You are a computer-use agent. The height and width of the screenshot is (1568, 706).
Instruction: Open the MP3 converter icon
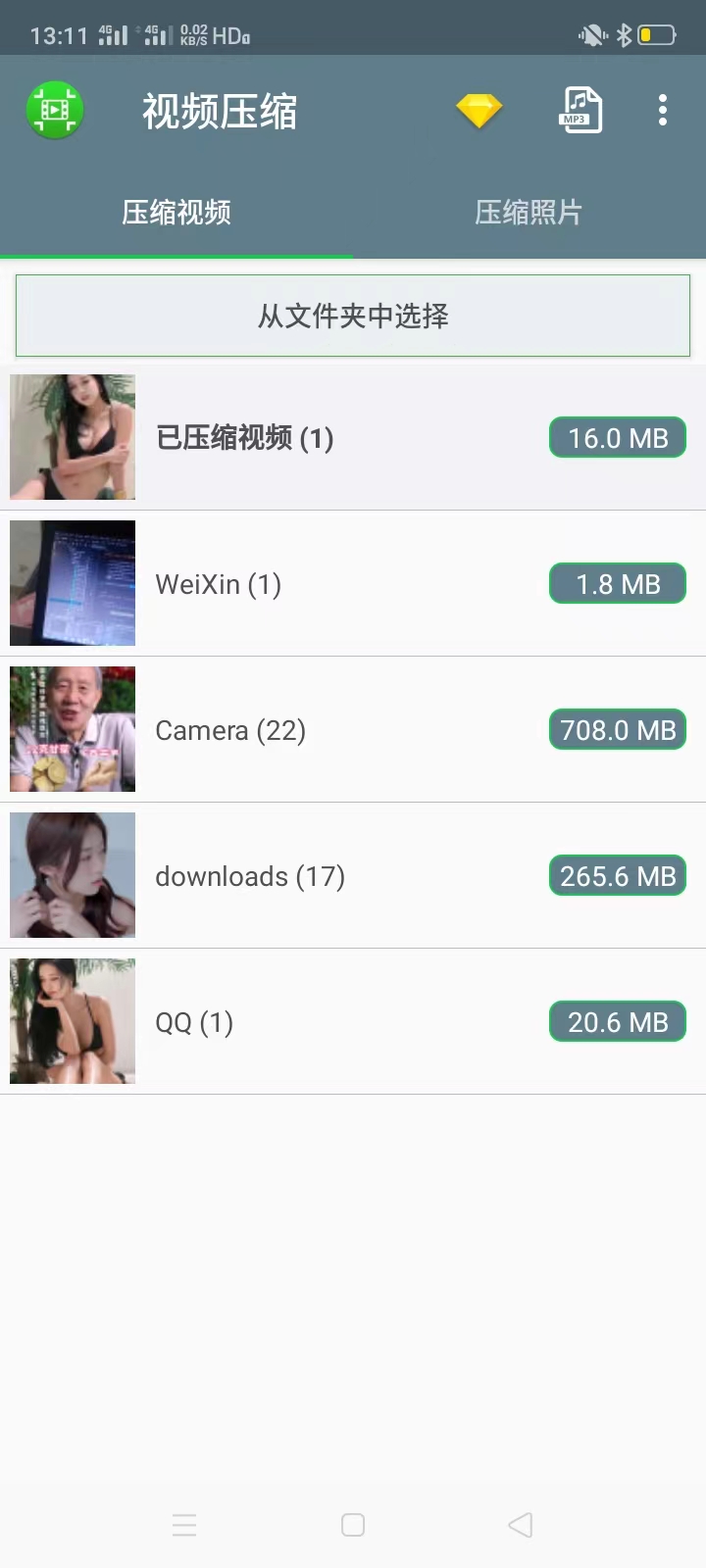tap(580, 110)
